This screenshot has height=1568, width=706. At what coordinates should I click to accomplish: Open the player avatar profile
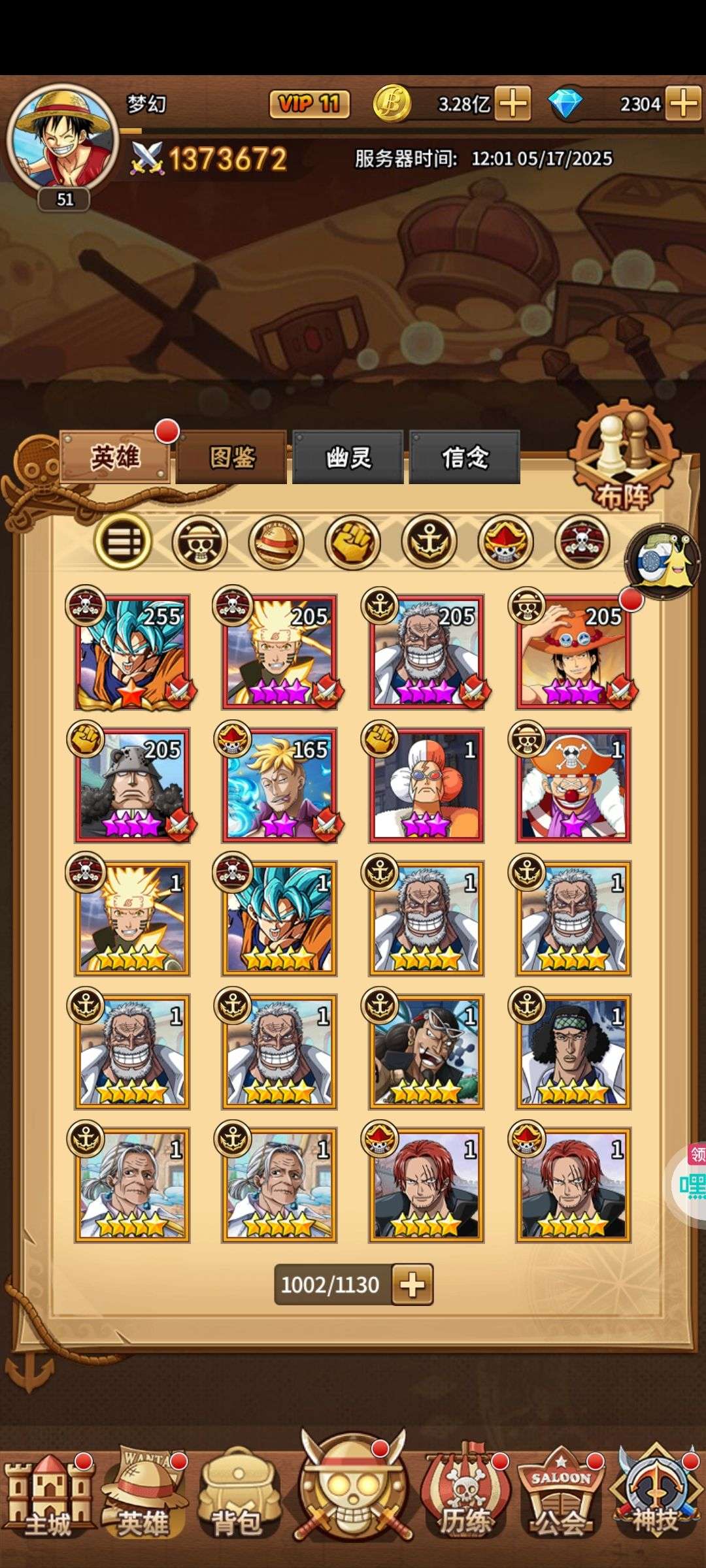[x=62, y=138]
